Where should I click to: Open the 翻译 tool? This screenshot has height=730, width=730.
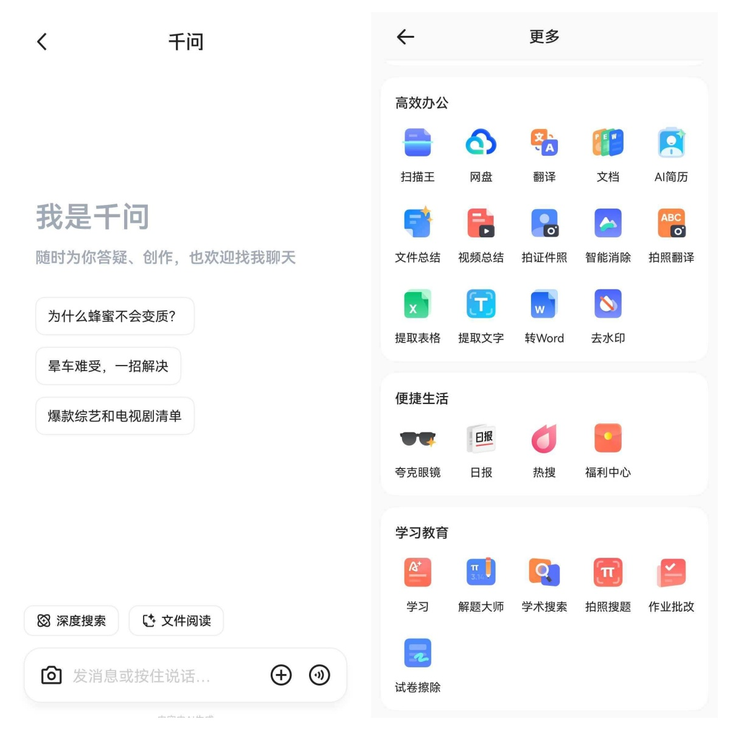pos(544,154)
